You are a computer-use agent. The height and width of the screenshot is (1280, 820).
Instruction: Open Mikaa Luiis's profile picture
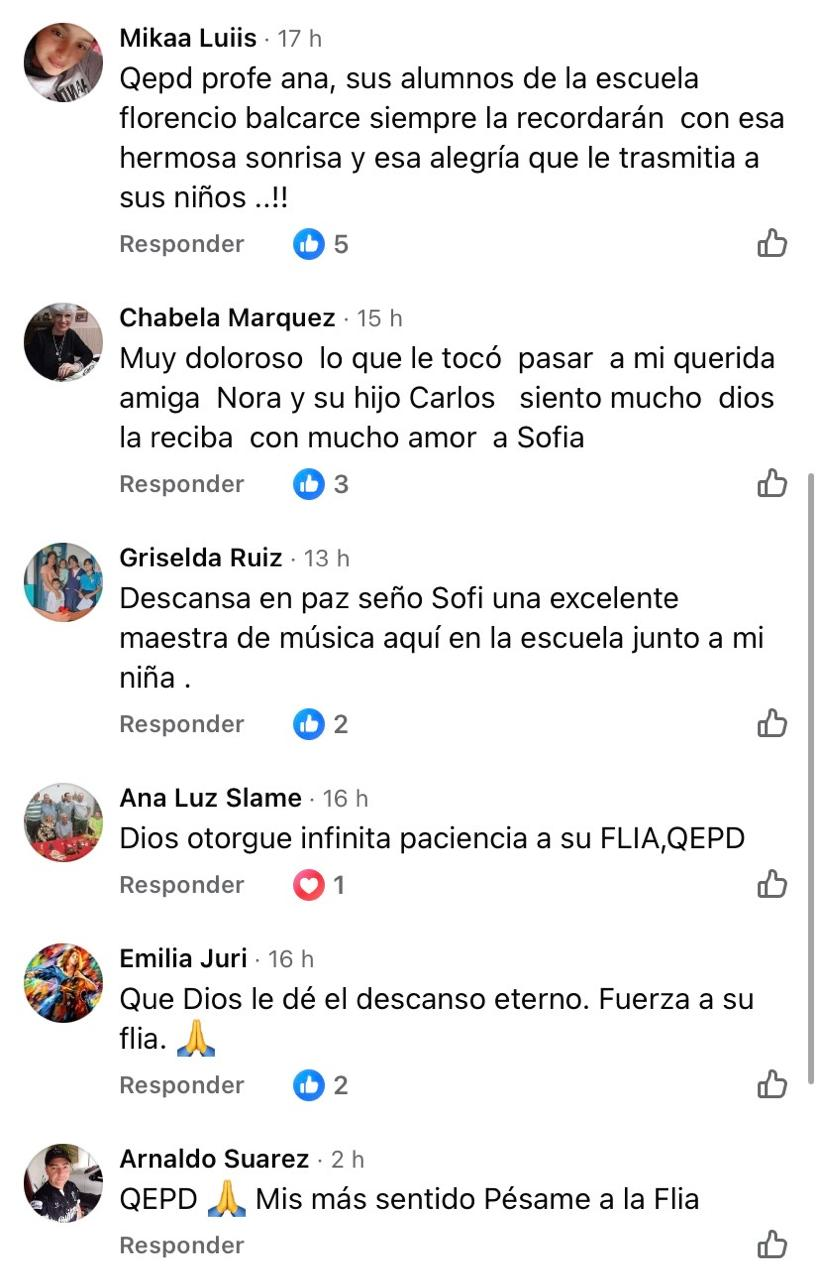[x=63, y=62]
